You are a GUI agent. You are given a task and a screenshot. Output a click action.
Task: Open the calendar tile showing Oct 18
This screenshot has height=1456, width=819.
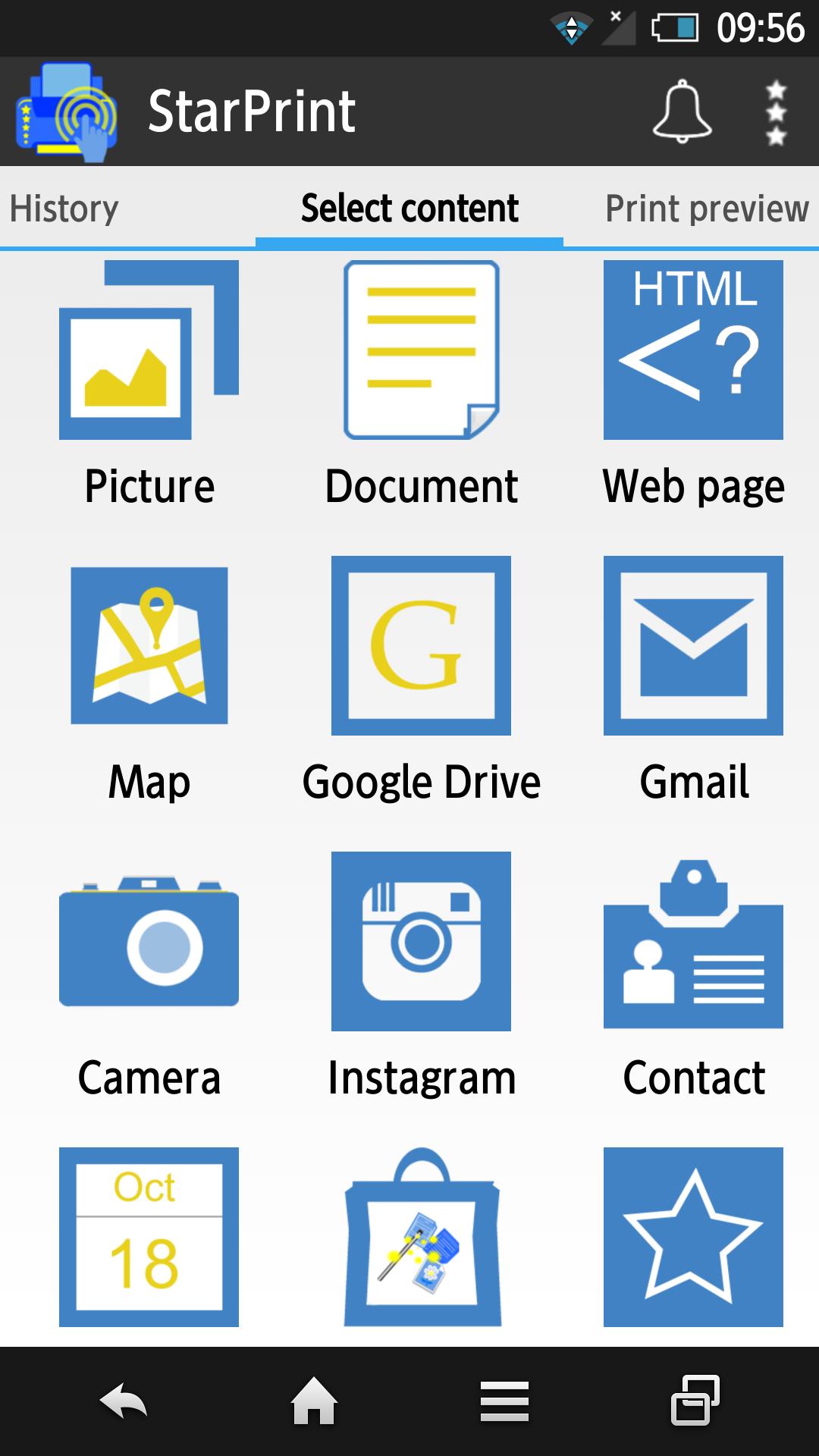tap(149, 1238)
